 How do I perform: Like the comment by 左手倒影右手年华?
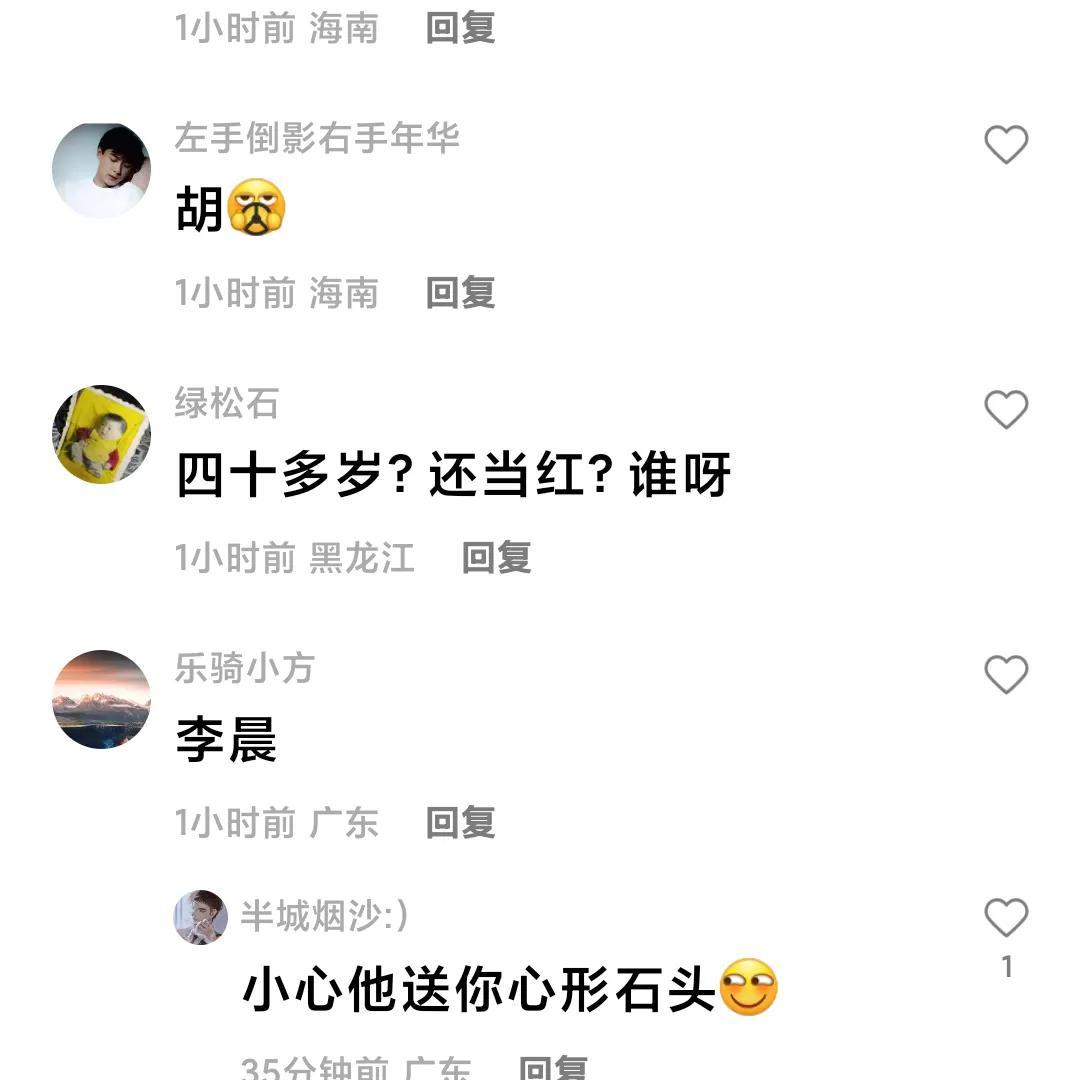(1006, 145)
